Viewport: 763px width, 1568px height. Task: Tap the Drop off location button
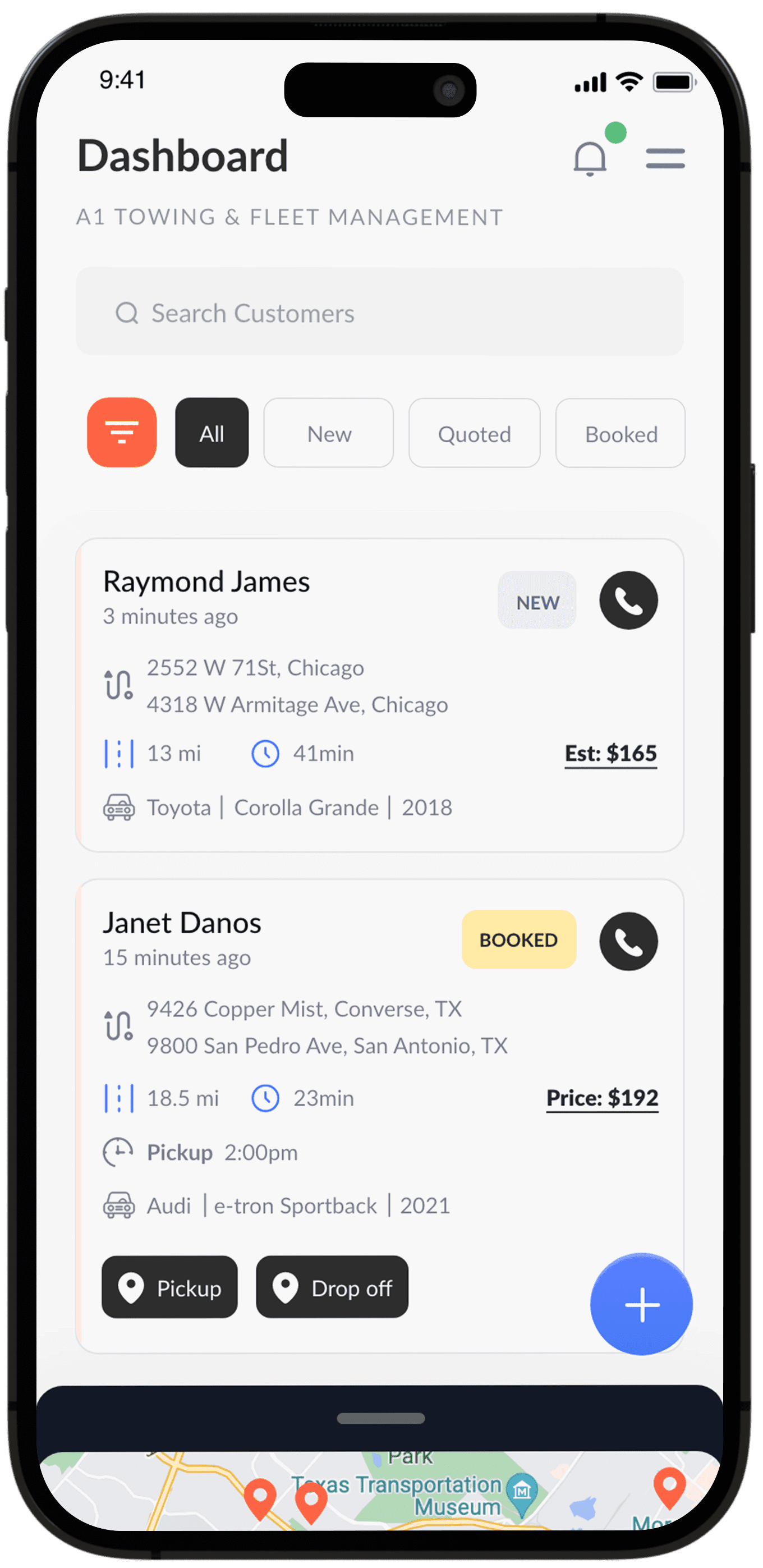pos(332,1288)
